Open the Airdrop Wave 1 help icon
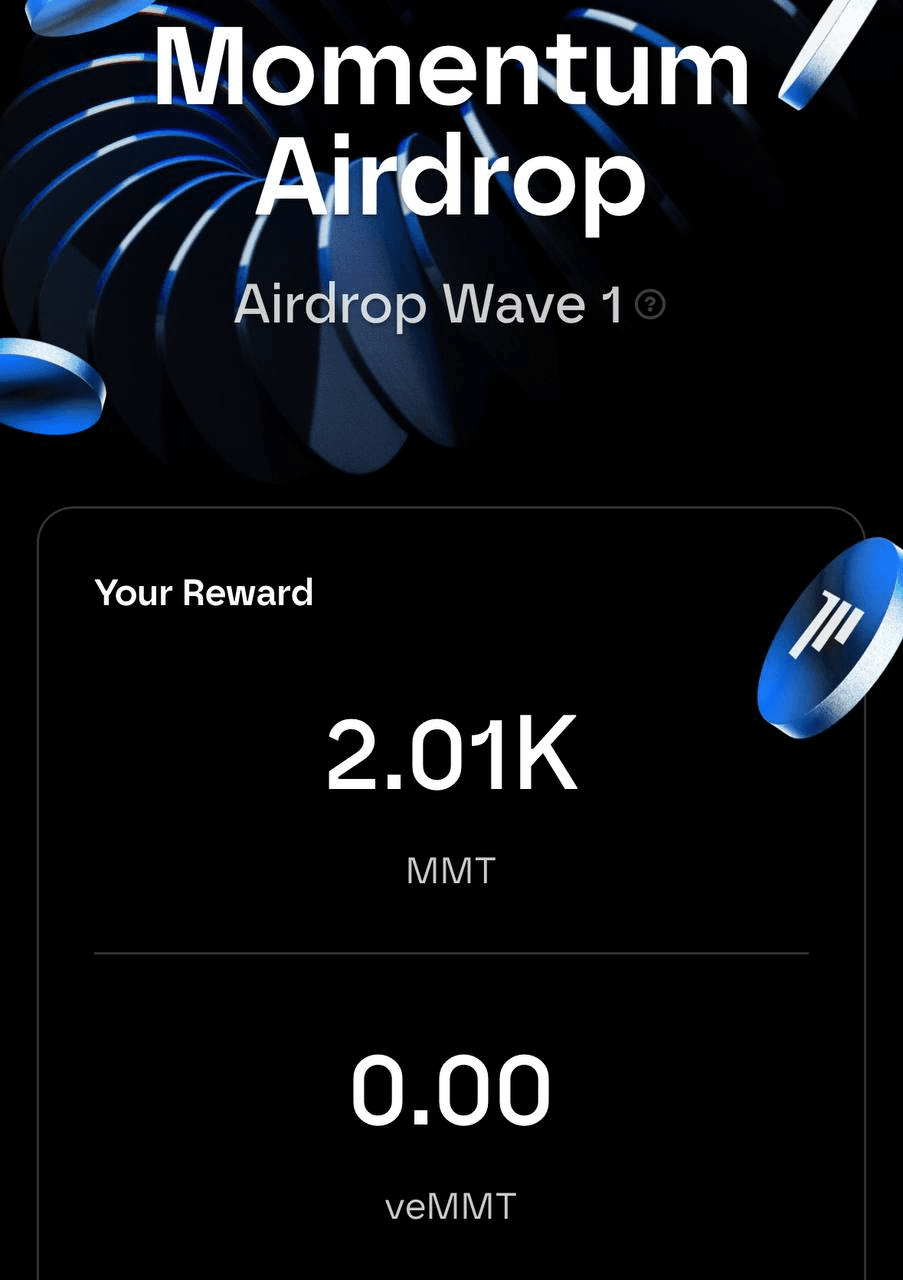Viewport: 903px width, 1280px height. point(650,304)
